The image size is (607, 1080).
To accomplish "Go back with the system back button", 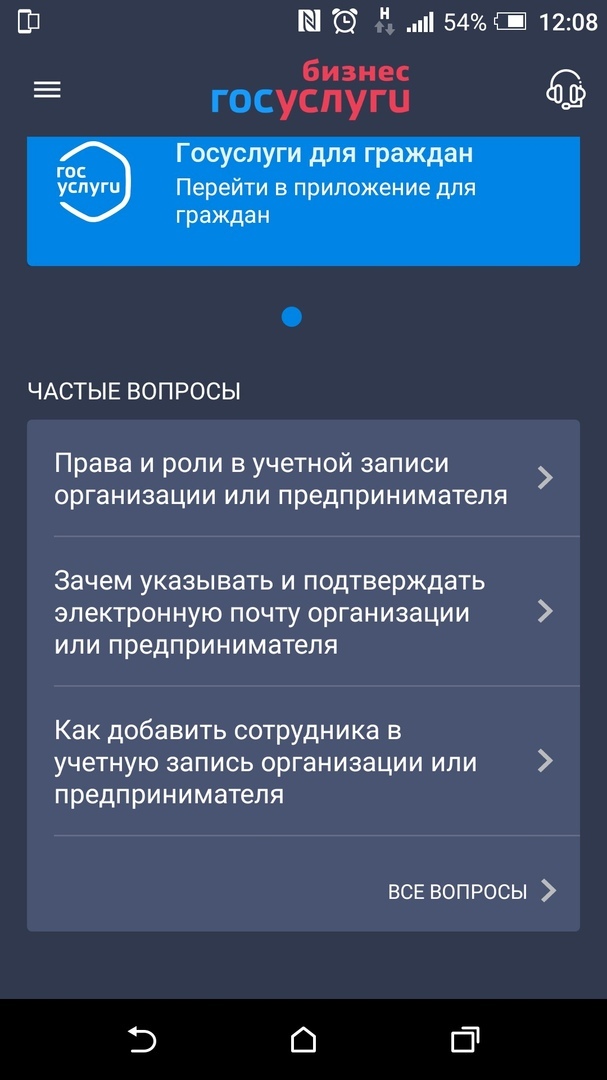I will (142, 1040).
